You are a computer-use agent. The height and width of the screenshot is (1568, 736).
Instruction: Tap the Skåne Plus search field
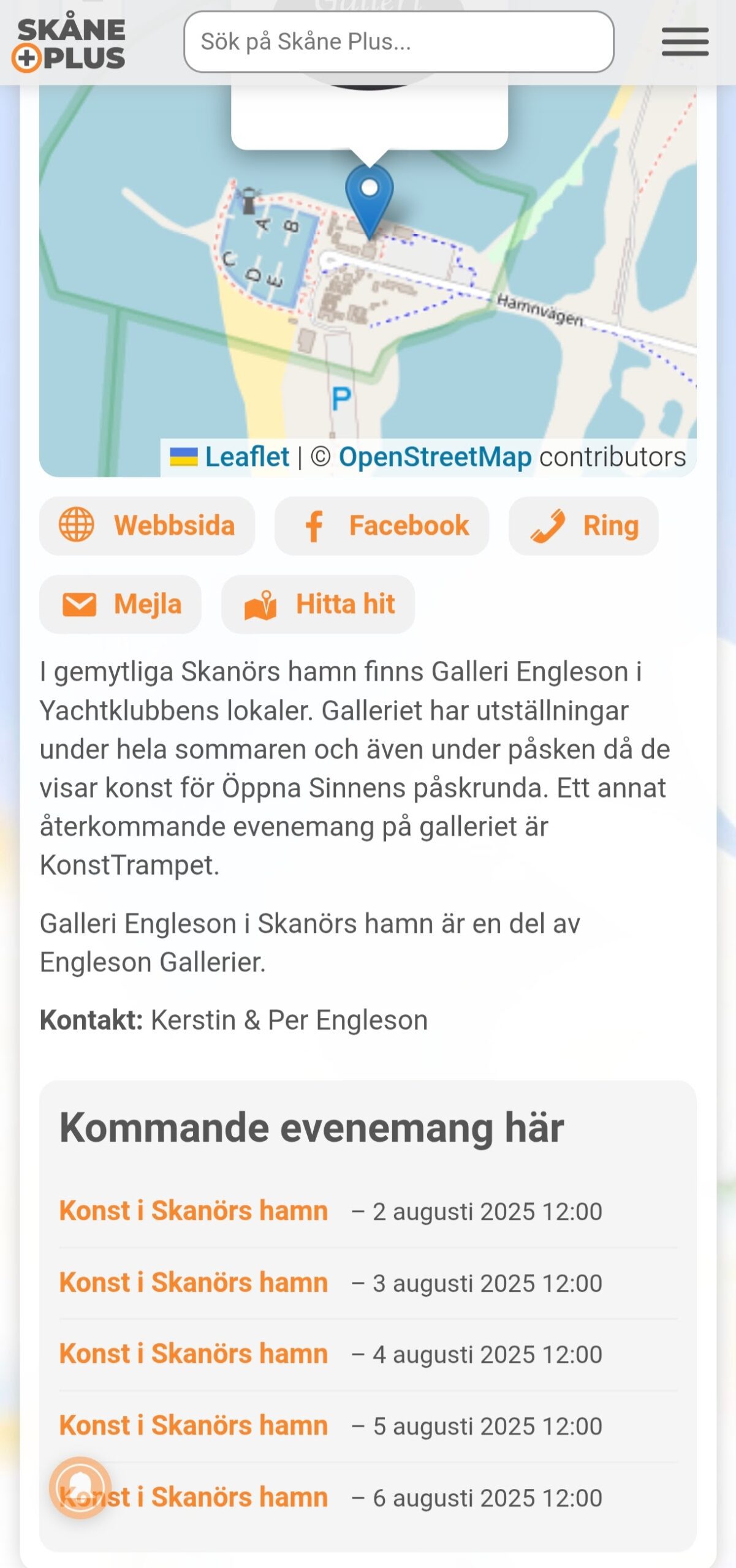[x=398, y=42]
